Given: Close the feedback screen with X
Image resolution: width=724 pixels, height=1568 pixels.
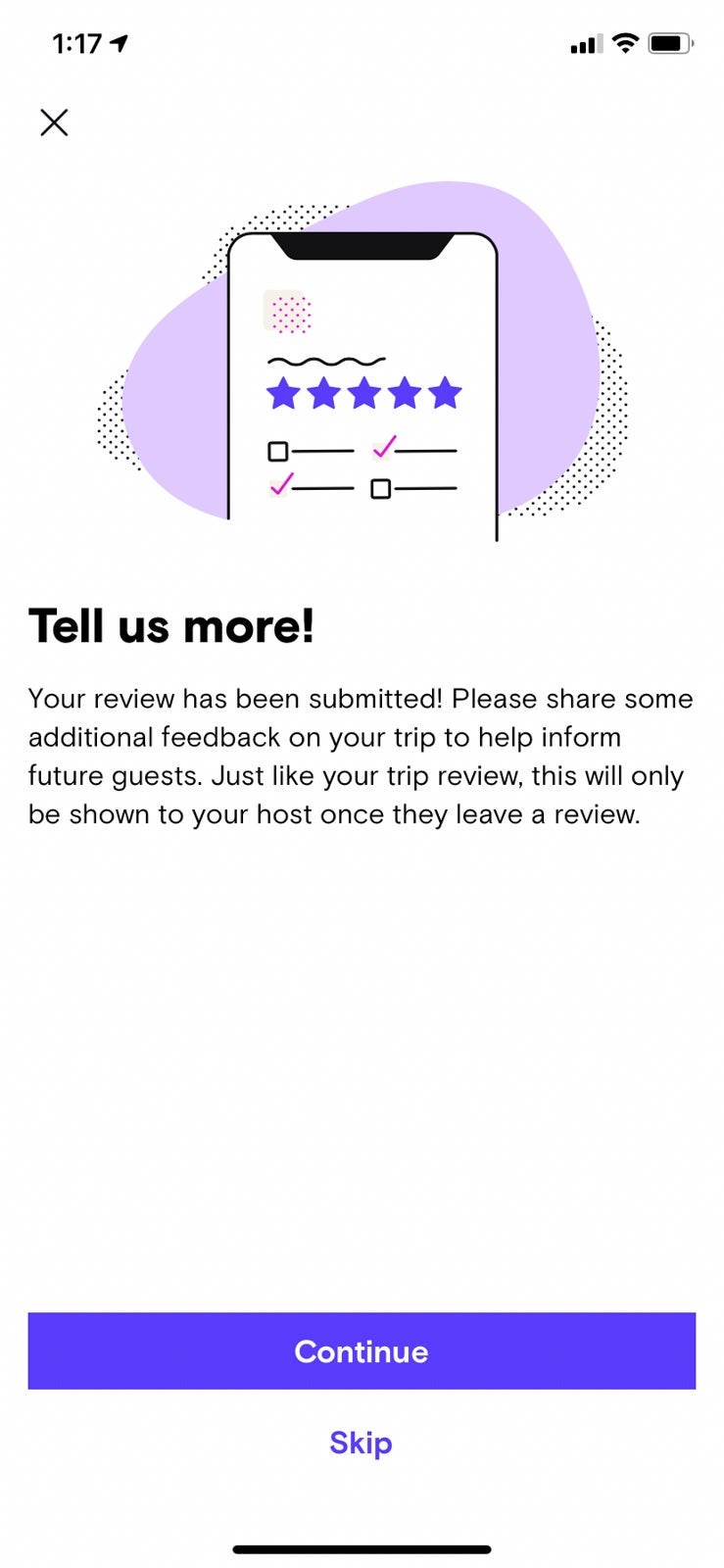Looking at the screenshot, I should click(54, 122).
